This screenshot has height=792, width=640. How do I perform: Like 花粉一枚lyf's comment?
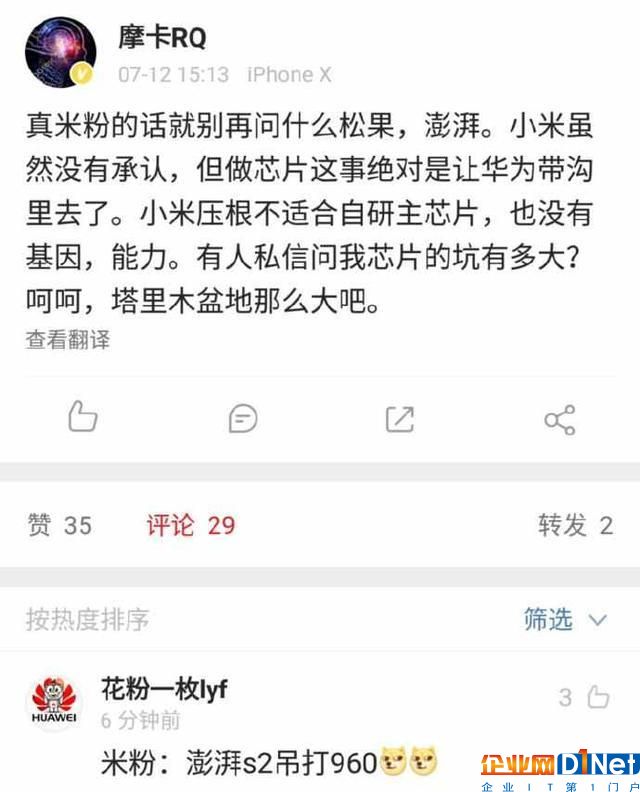coord(597,697)
